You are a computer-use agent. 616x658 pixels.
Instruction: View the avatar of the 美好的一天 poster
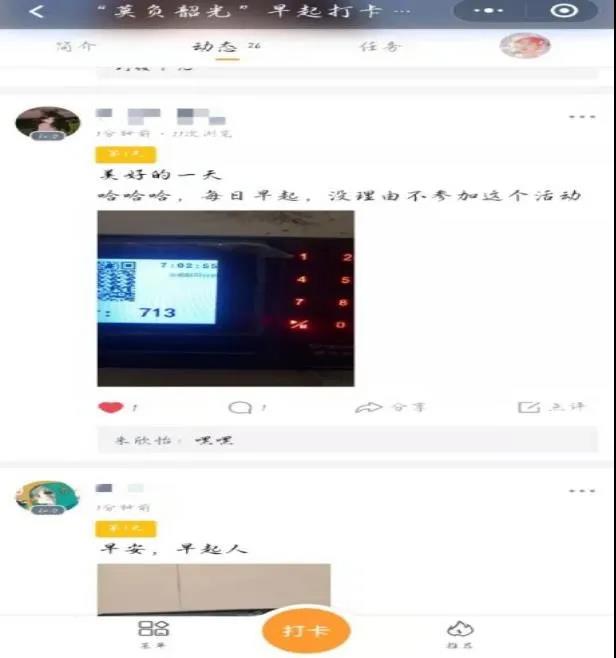pyautogui.click(x=47, y=123)
